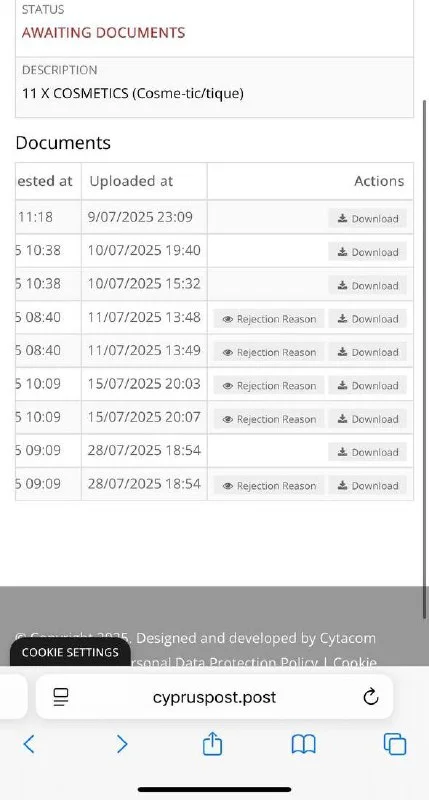
Task: Download the 15/07/2025 20:07 document
Action: coord(367,419)
